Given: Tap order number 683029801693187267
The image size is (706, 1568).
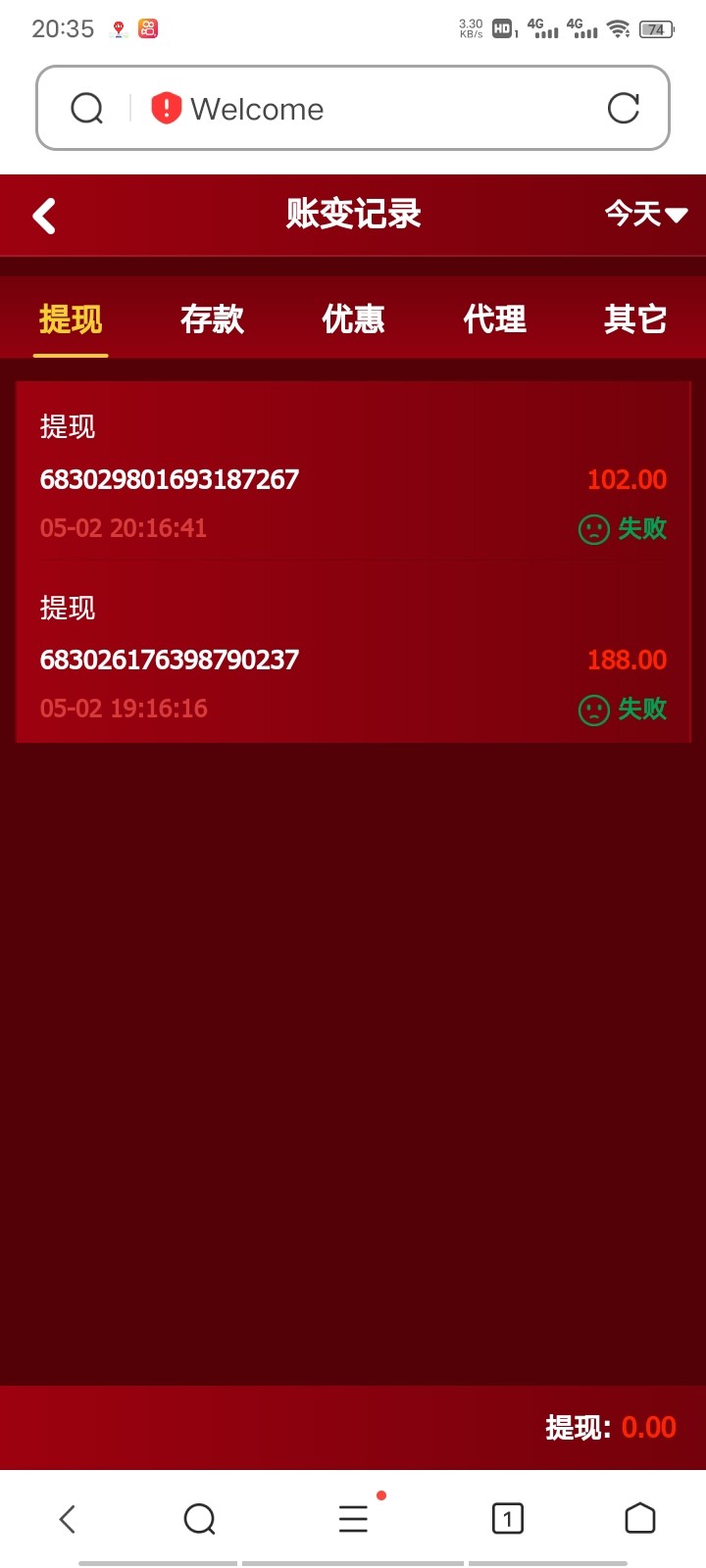Looking at the screenshot, I should pyautogui.click(x=169, y=479).
